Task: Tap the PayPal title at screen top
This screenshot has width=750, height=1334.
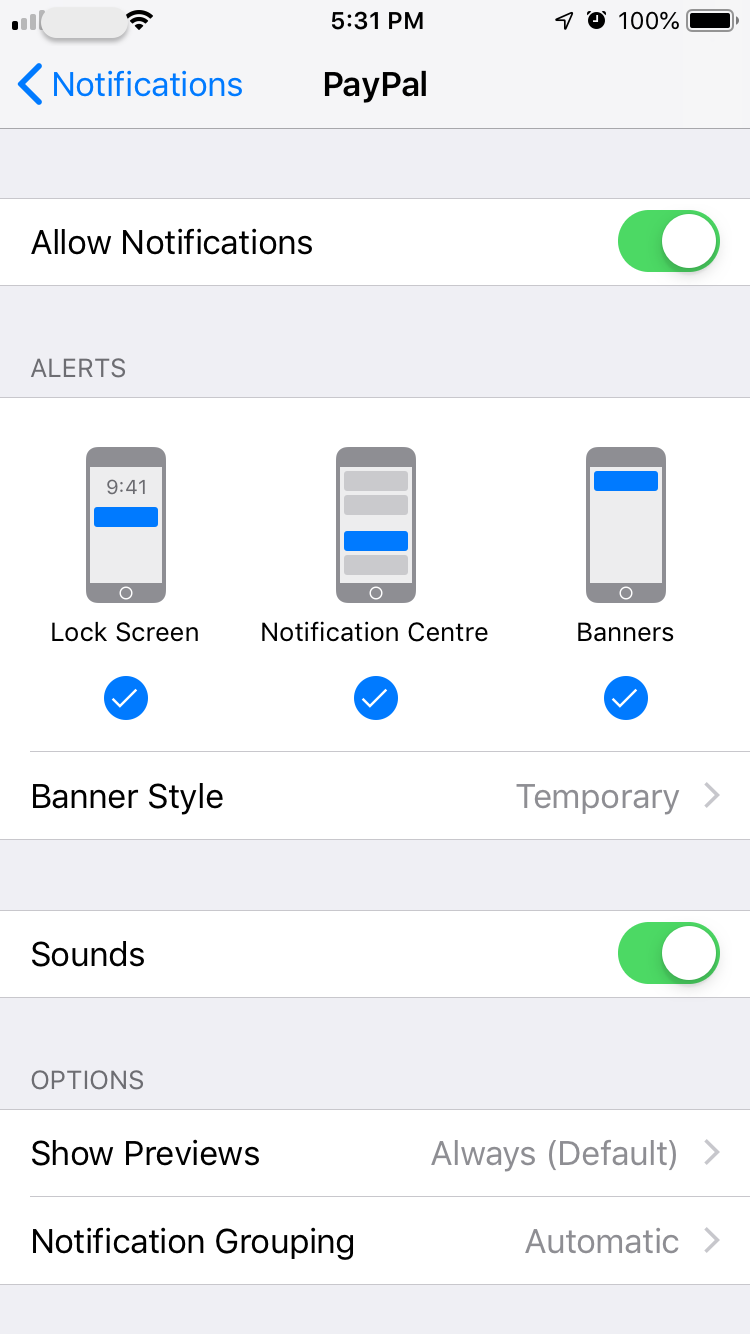Action: (x=375, y=85)
